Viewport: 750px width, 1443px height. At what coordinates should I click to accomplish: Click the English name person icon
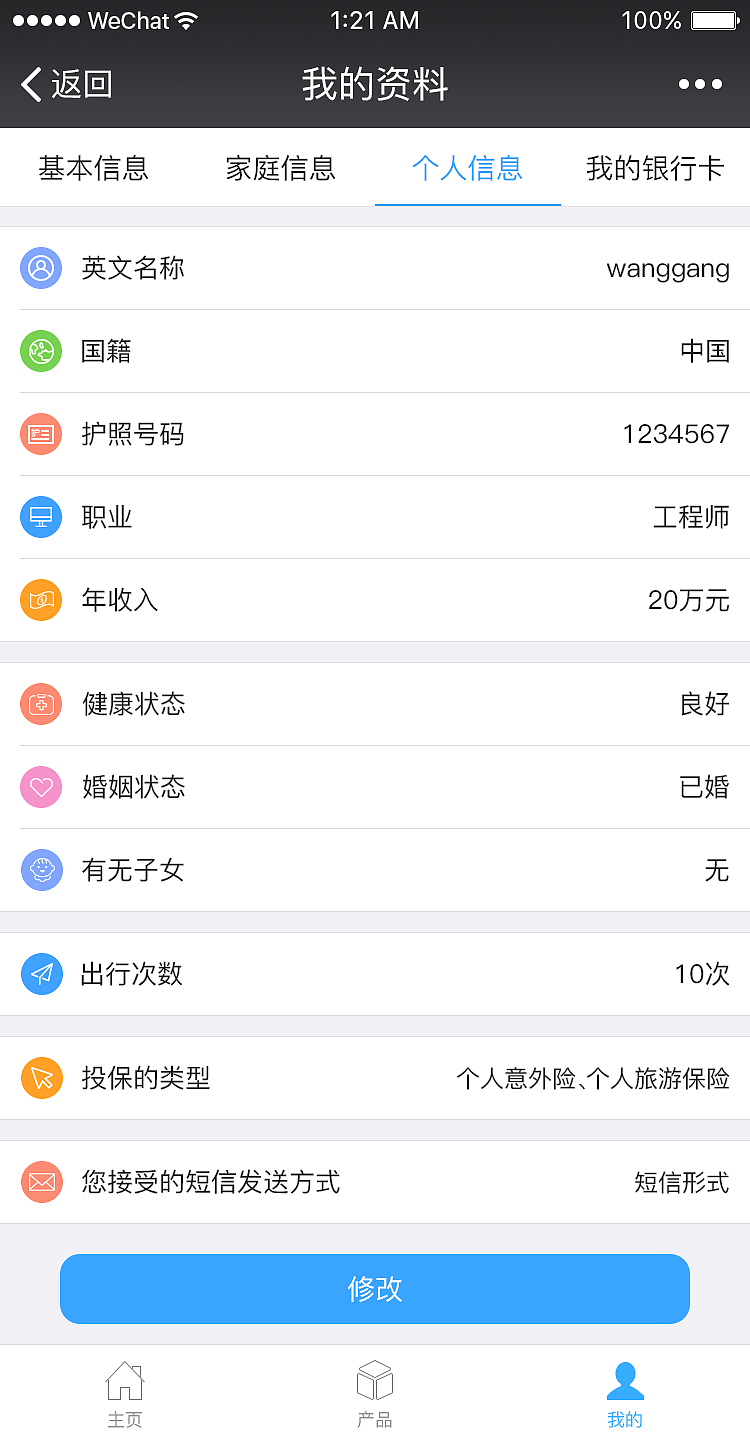(41, 268)
